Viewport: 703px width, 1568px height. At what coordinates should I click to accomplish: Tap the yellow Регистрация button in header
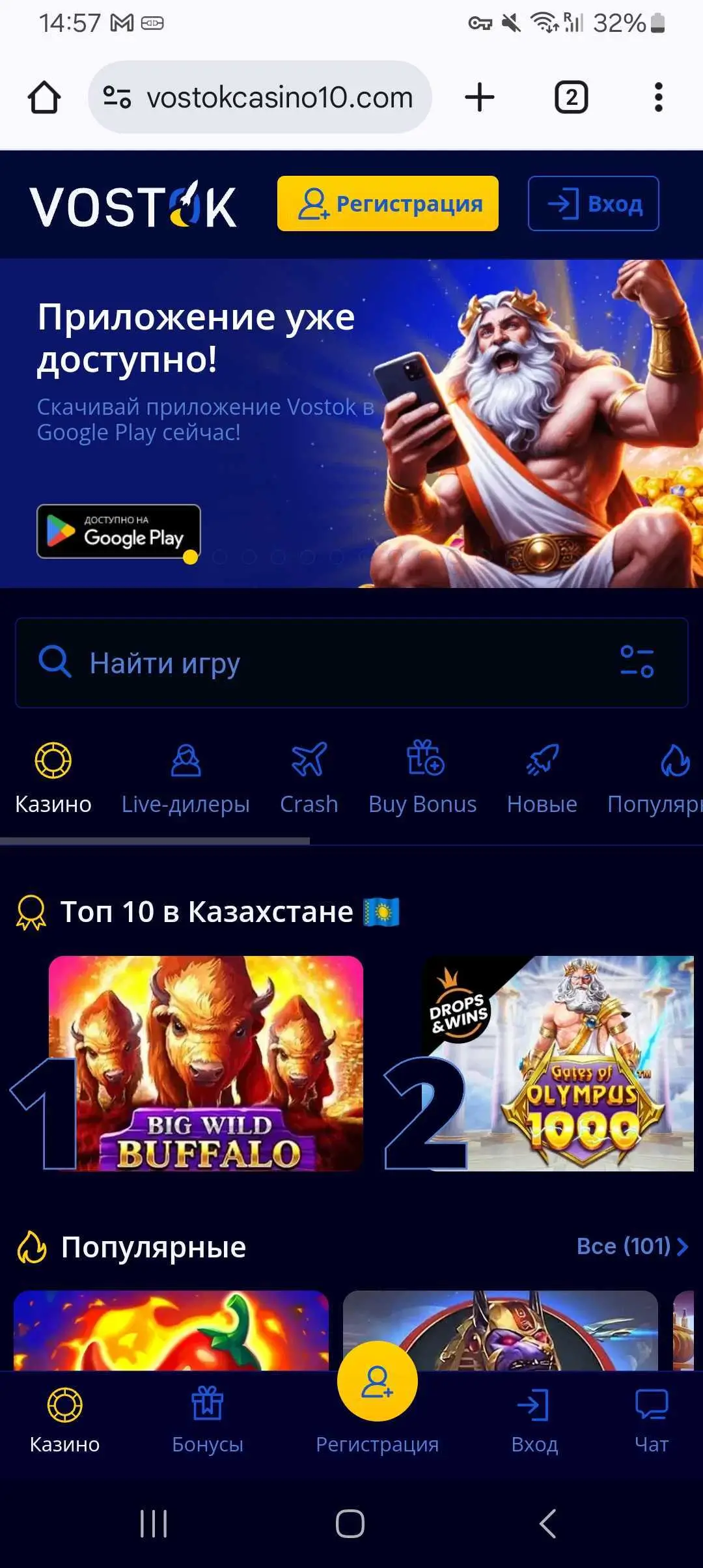[x=388, y=204]
